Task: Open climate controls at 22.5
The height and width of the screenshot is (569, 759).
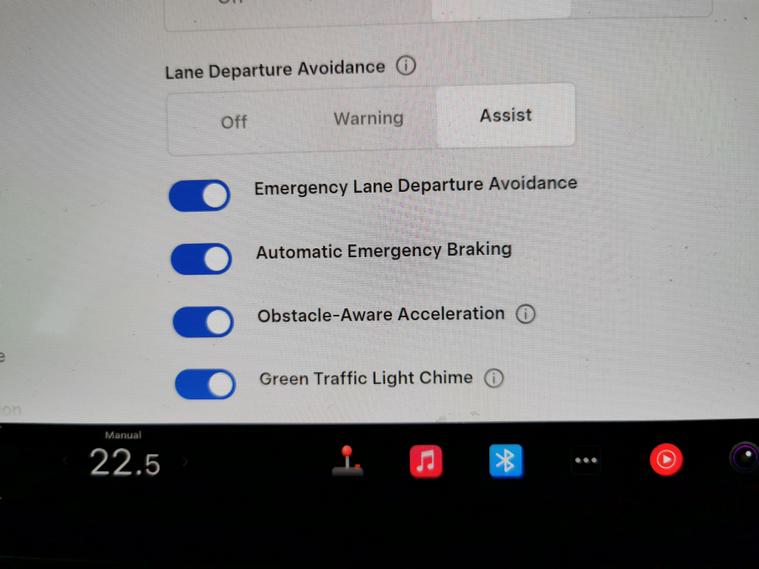Action: point(124,462)
